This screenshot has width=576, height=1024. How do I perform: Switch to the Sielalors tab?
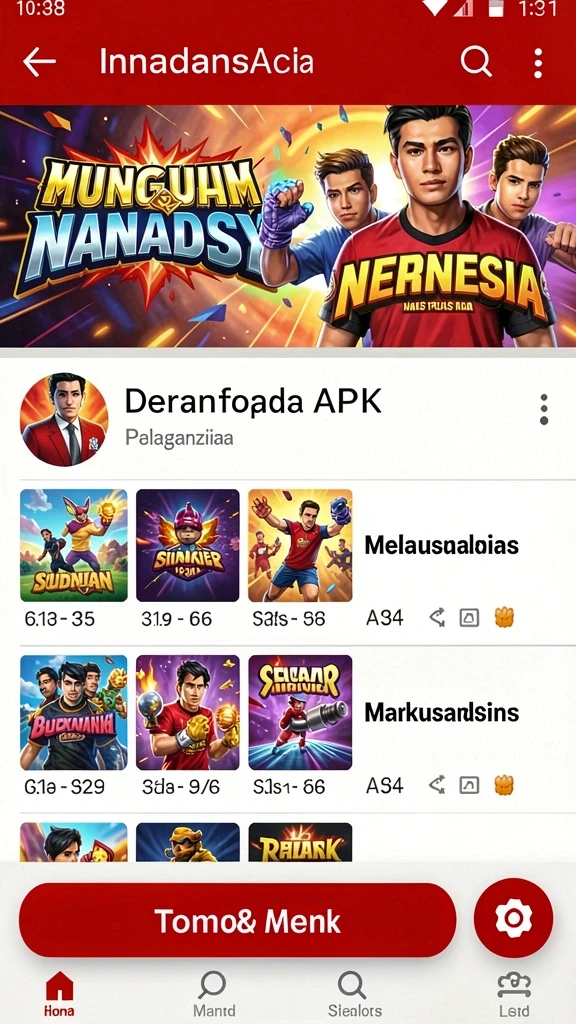click(355, 993)
